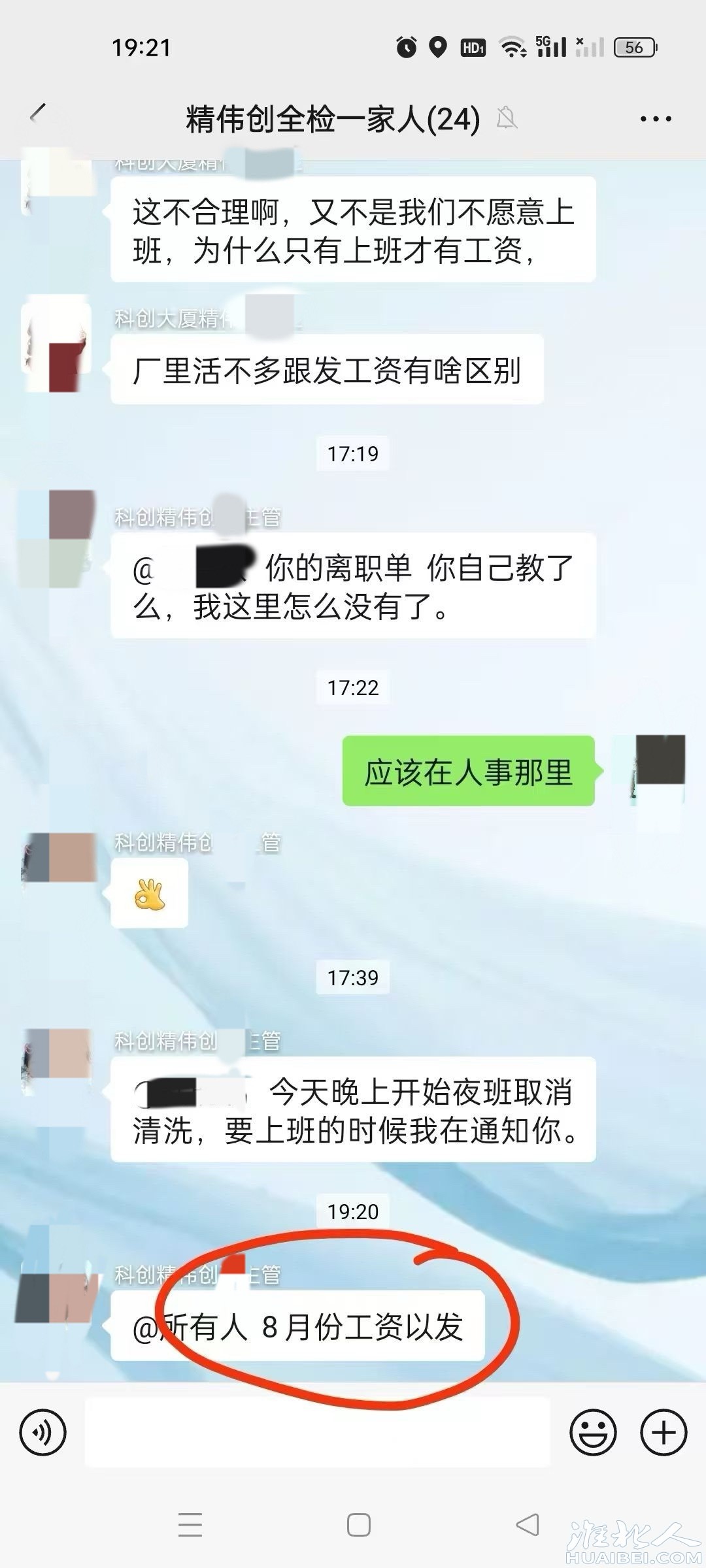Open the plus attachment menu
This screenshot has height=1568, width=706.
tap(664, 1433)
